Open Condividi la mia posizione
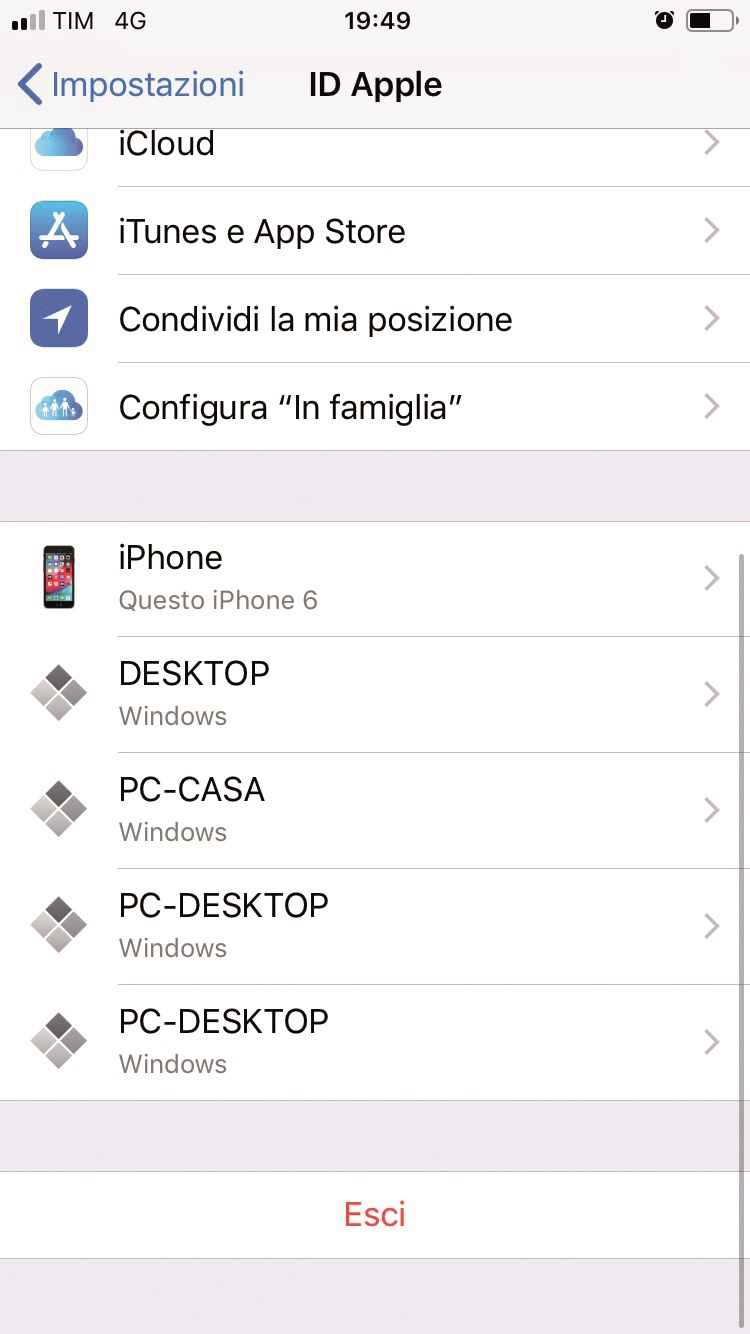The height and width of the screenshot is (1334, 750). pos(375,319)
